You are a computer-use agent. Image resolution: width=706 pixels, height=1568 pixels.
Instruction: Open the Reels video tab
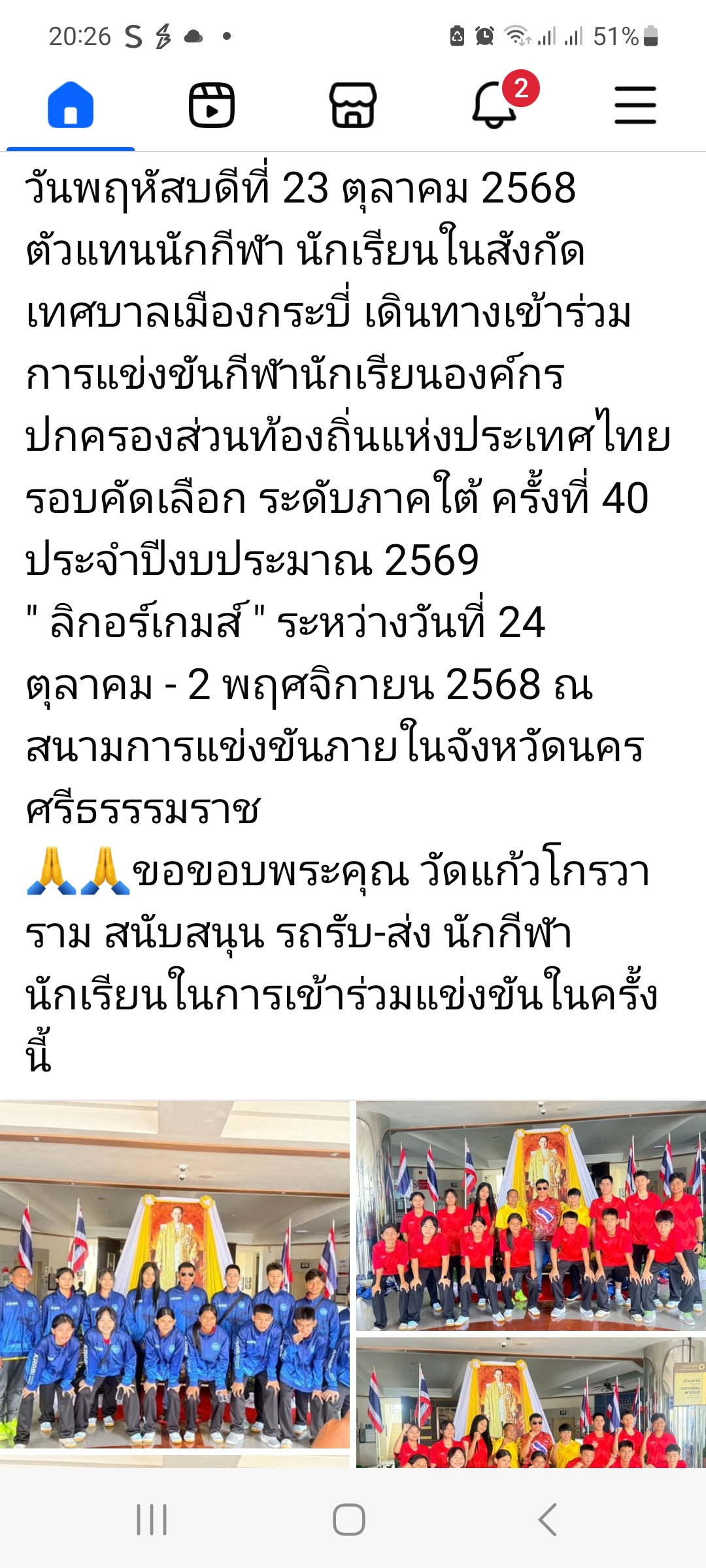pyautogui.click(x=211, y=105)
